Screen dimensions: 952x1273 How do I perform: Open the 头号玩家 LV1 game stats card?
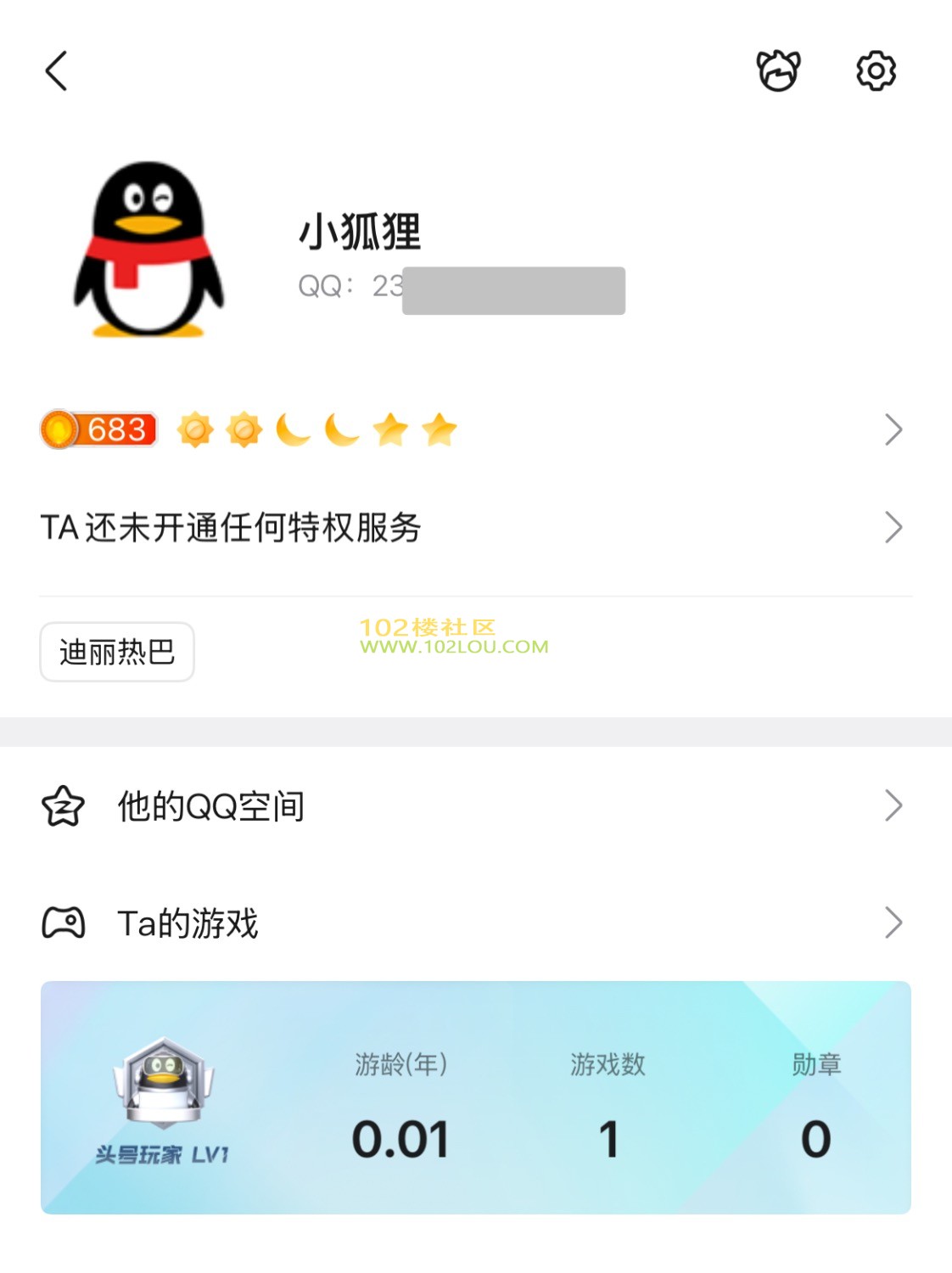click(x=475, y=1097)
